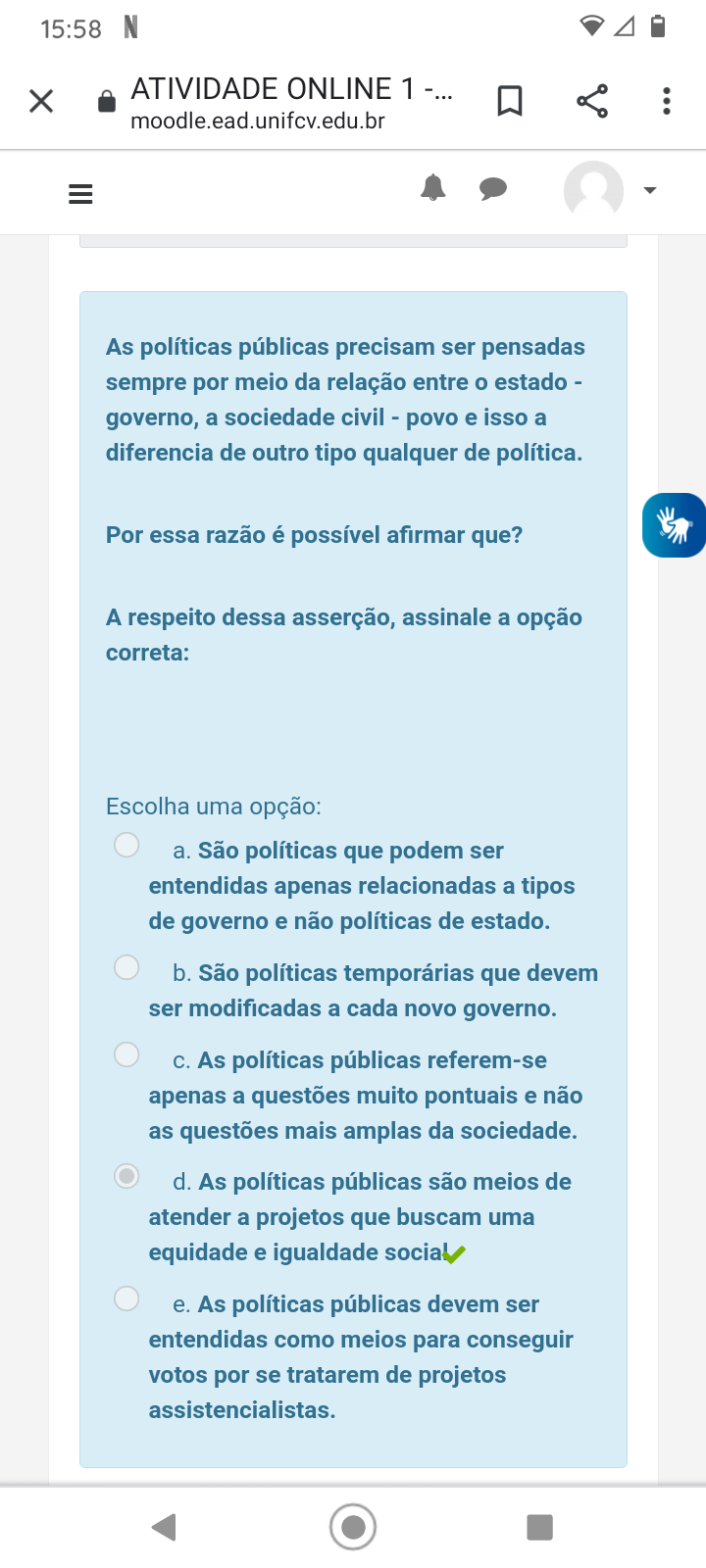Screen dimensions: 706x1568
Task: Choose option b about políticas temporárias
Action: click(126, 967)
